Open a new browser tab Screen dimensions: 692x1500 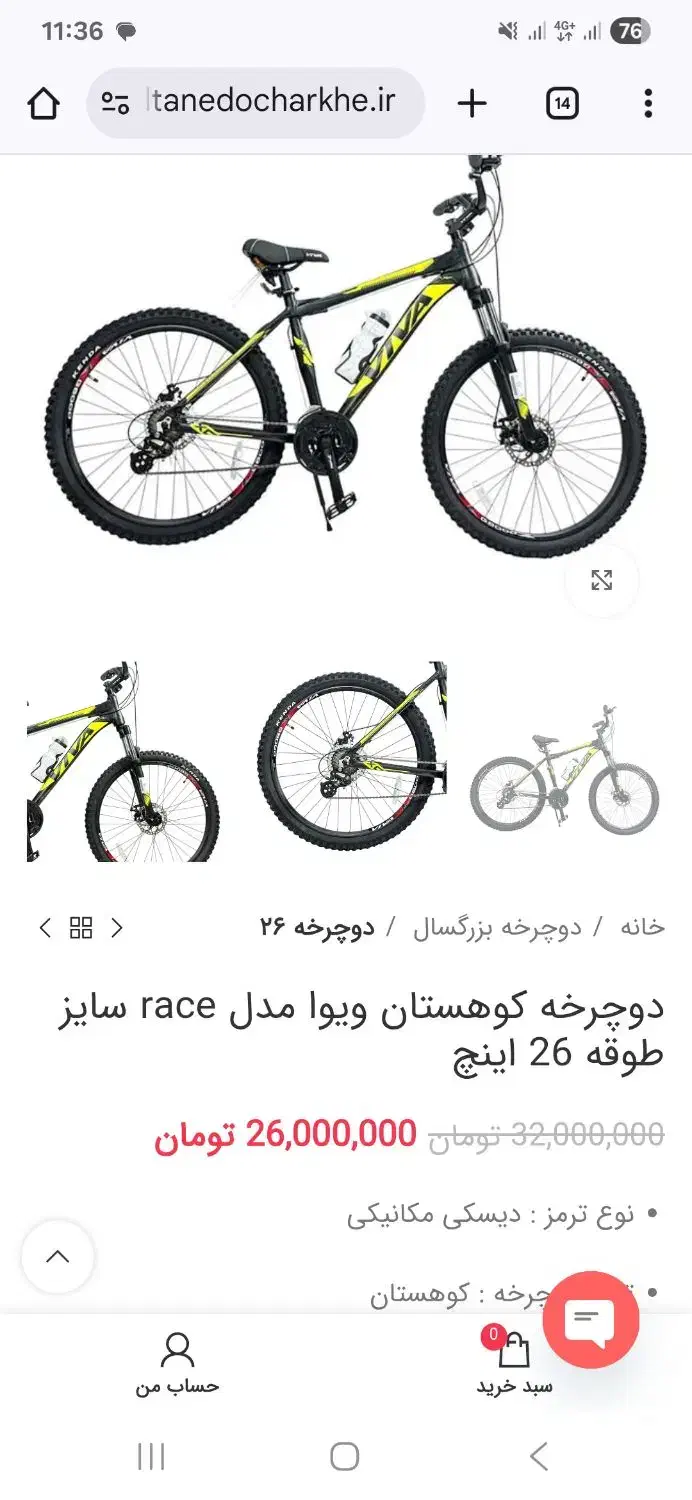click(x=472, y=103)
